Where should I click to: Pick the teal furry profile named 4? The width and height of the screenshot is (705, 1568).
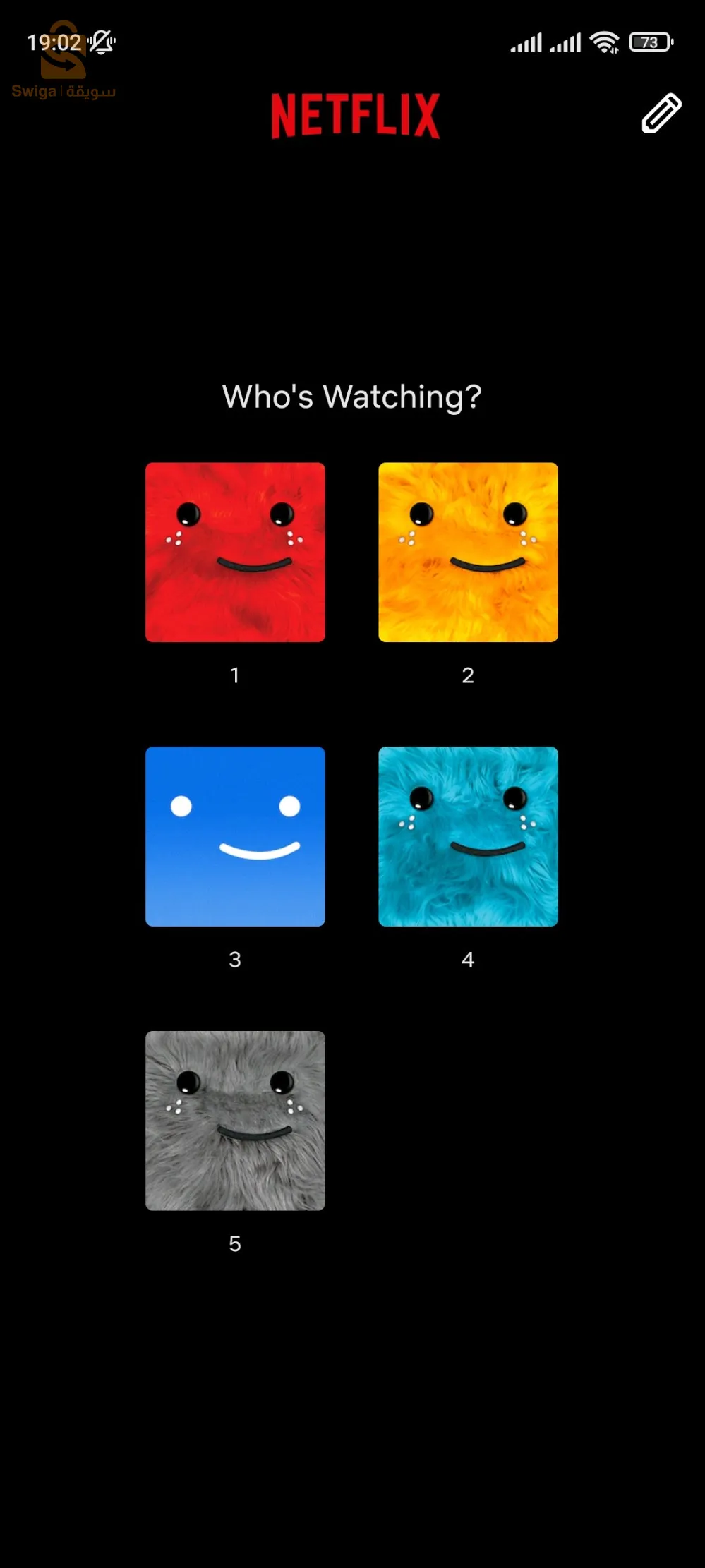(468, 836)
